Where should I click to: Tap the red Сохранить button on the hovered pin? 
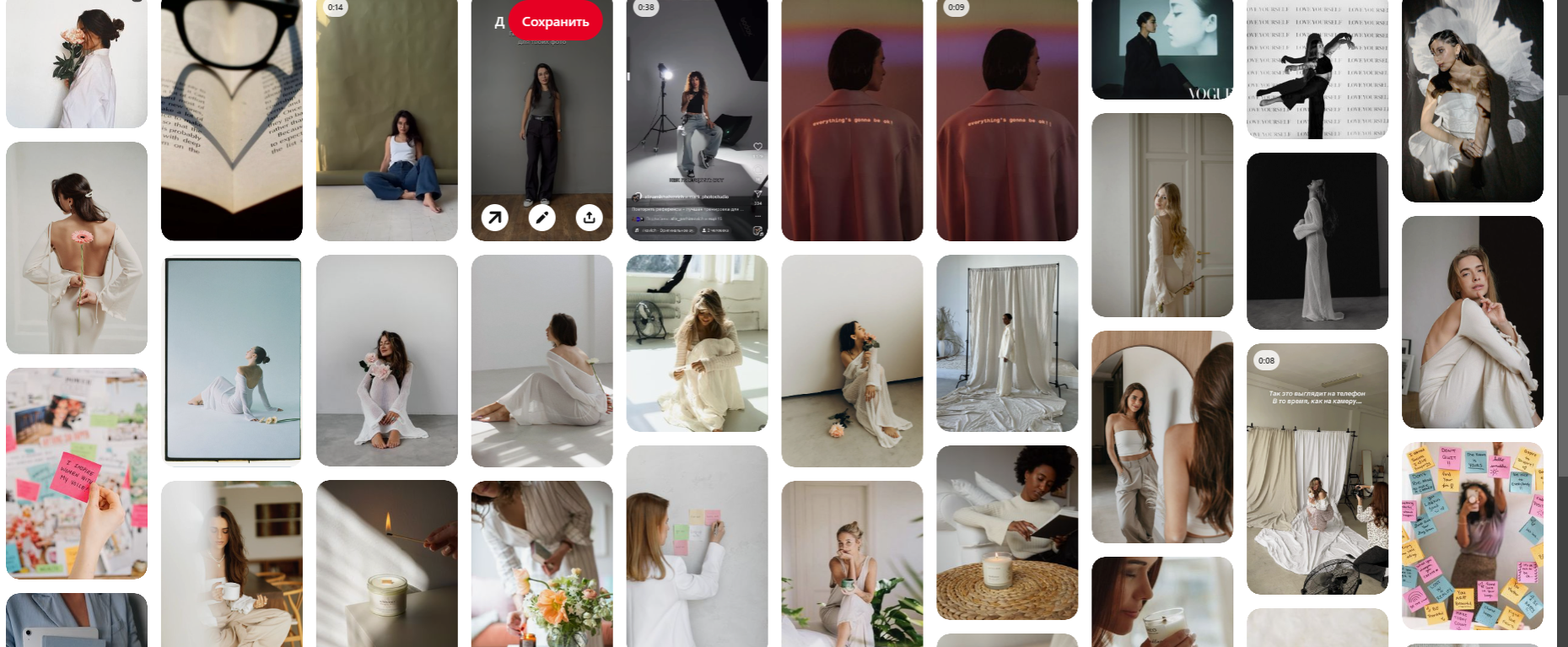pyautogui.click(x=555, y=21)
